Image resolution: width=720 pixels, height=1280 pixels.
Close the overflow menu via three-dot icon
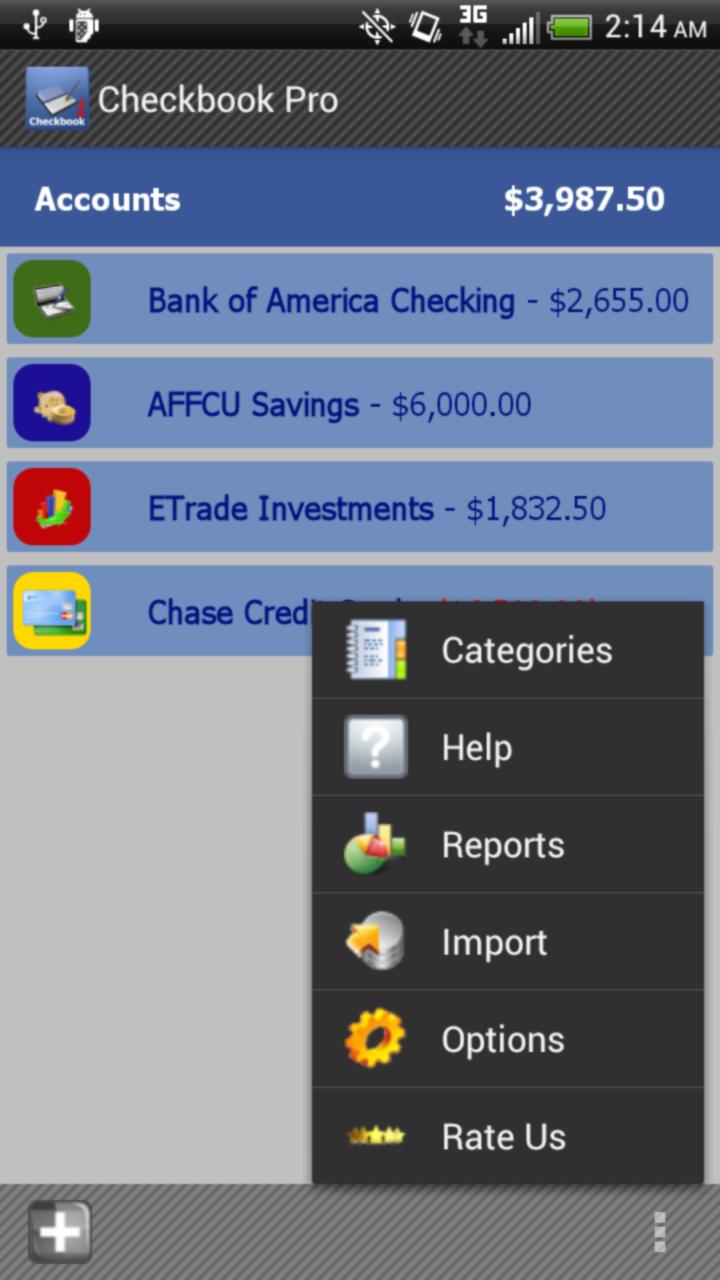pos(659,1232)
